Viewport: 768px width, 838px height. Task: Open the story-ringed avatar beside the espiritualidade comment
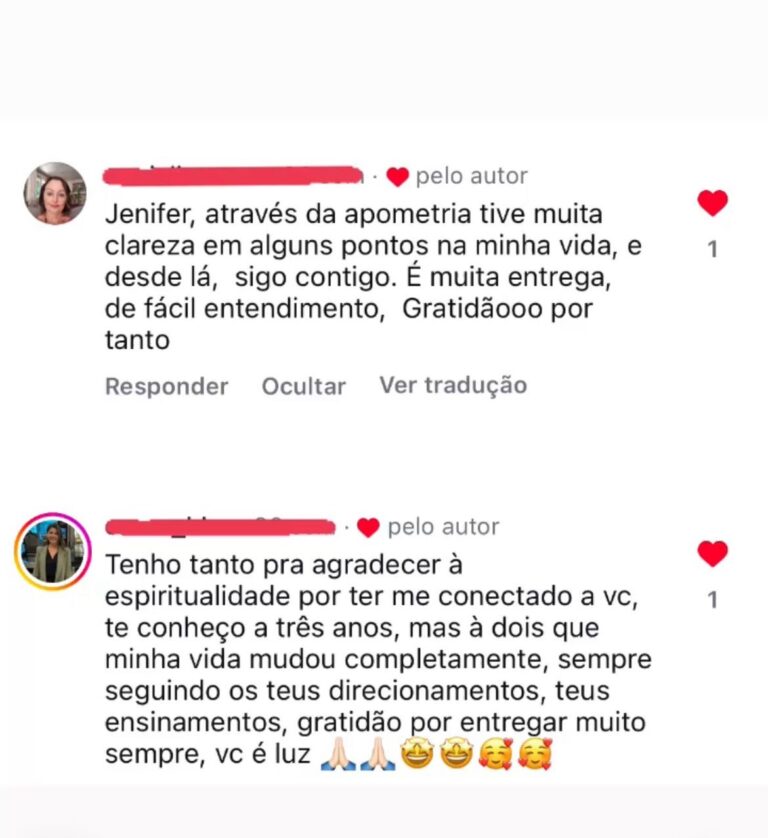click(54, 551)
